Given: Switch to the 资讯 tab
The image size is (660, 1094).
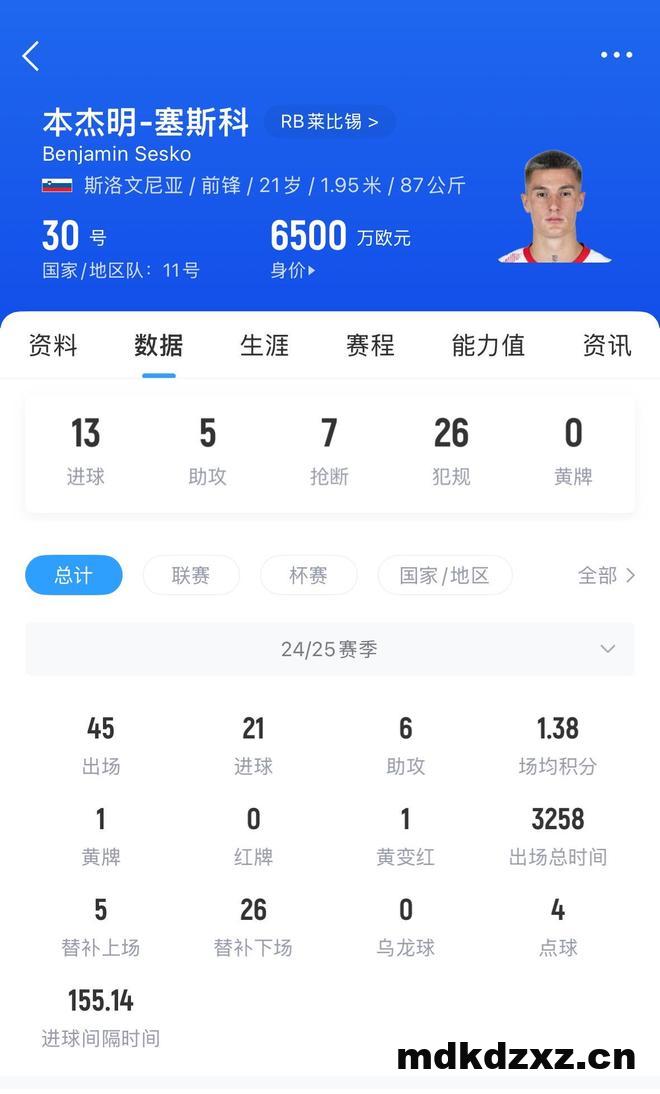Looking at the screenshot, I should [x=607, y=346].
